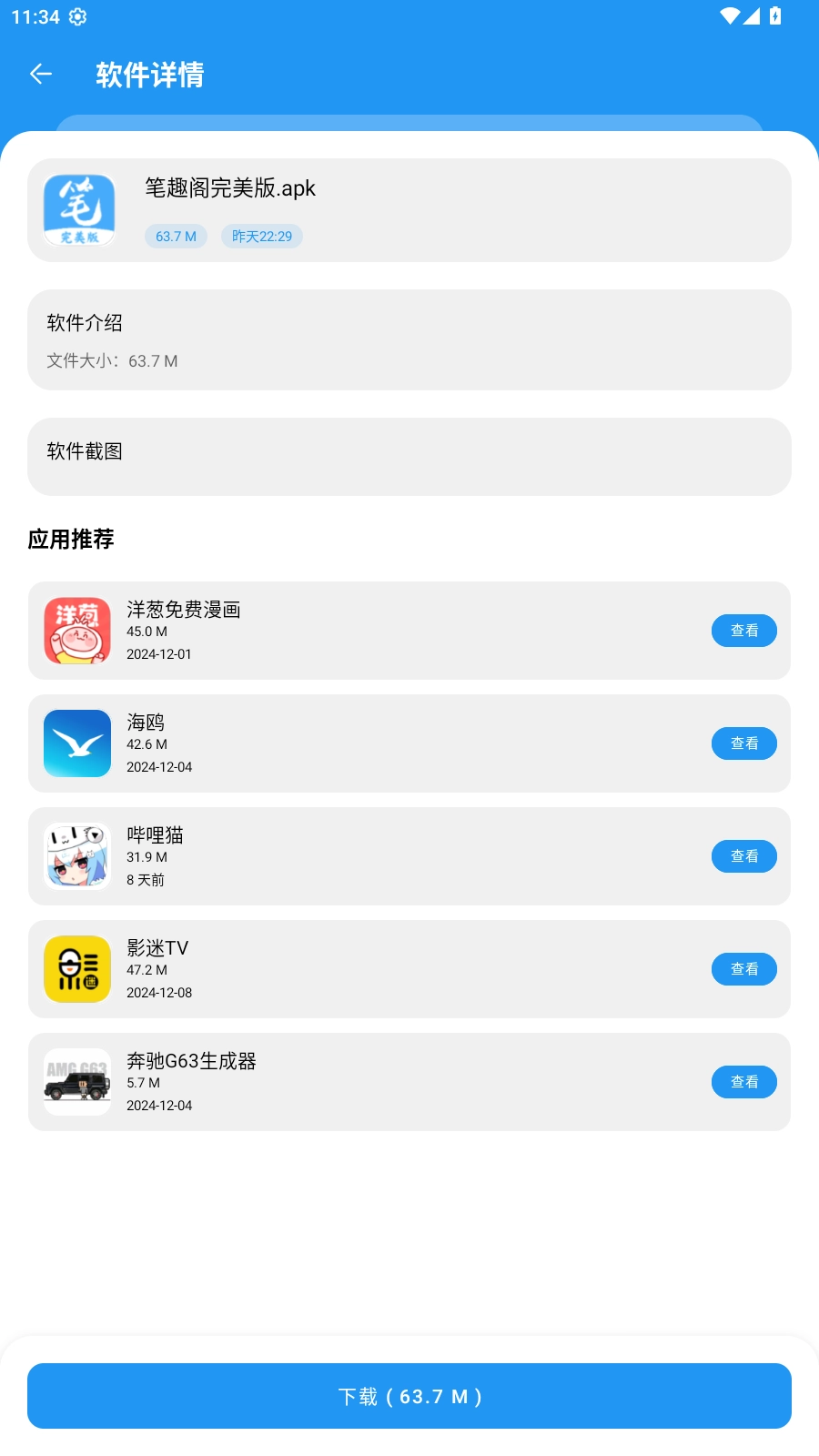Image resolution: width=819 pixels, height=1456 pixels.
Task: Tap 查看 next to 洋葱免费漫画
Action: coord(743,631)
